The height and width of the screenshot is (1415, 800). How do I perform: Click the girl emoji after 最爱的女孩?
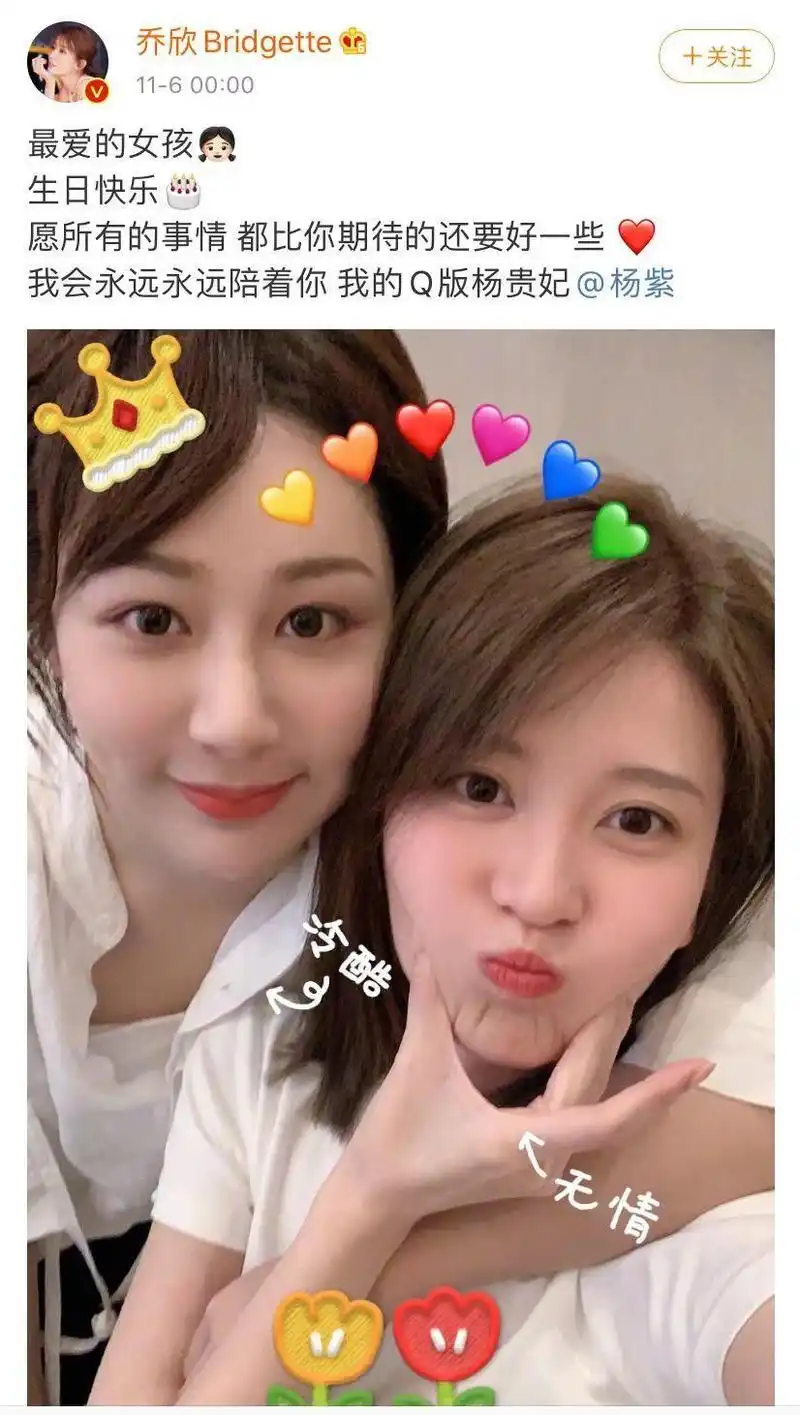coord(216,143)
